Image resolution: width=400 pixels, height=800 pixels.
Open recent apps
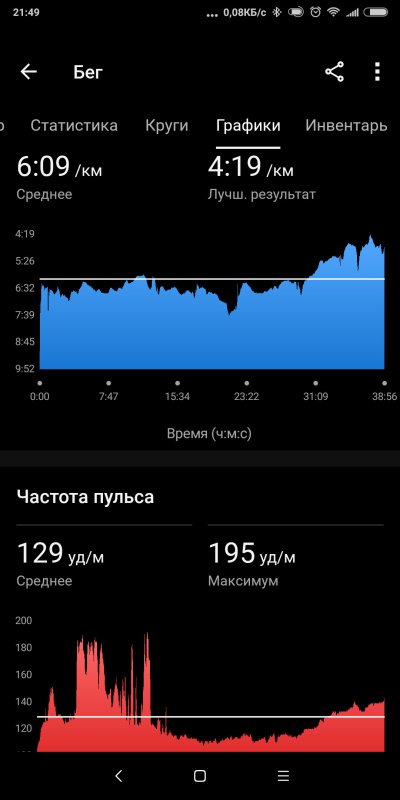(283, 776)
